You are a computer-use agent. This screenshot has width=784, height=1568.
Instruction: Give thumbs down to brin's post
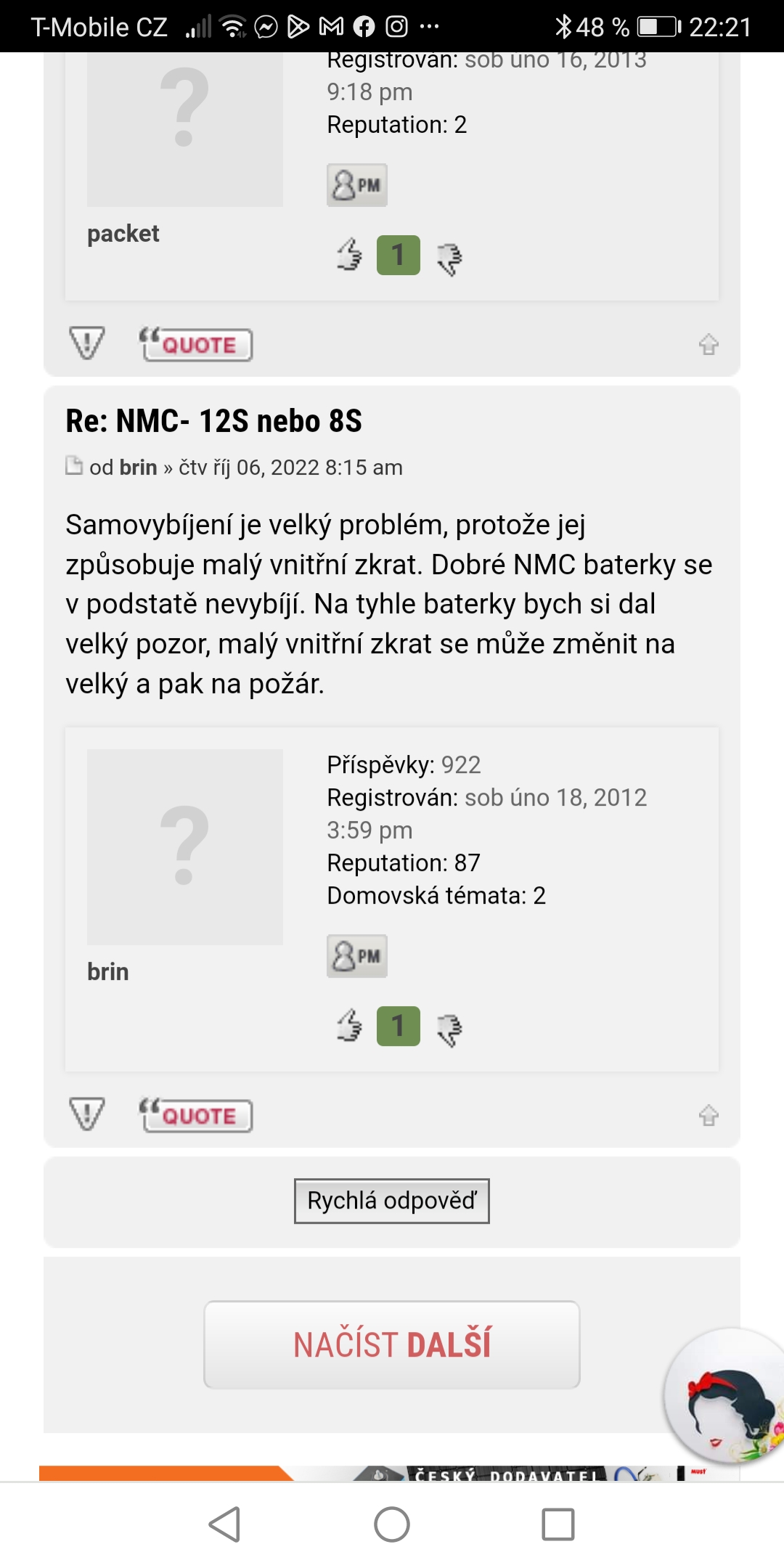click(x=449, y=1029)
